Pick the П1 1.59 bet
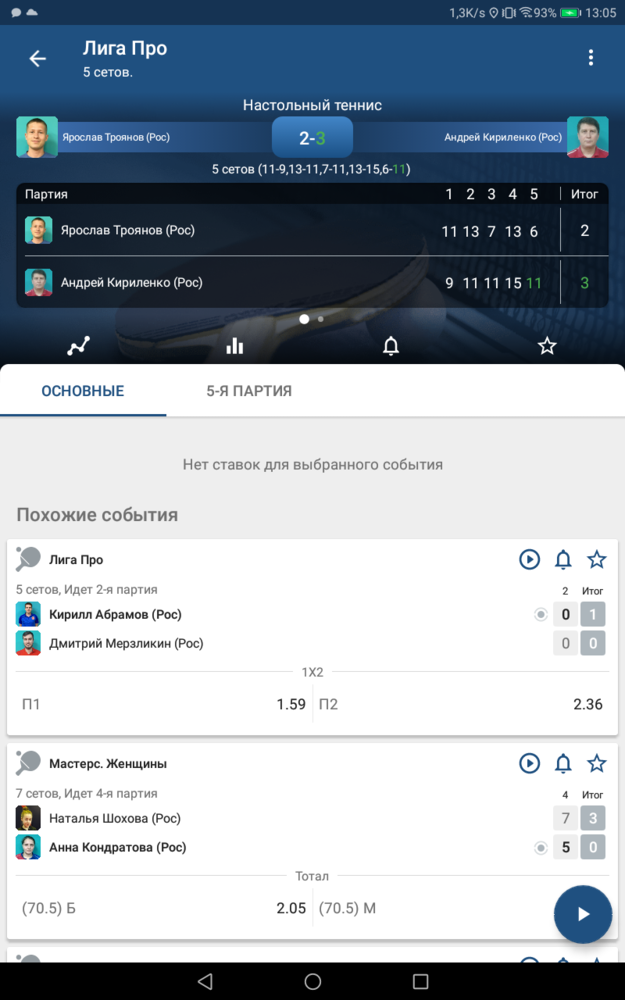 click(163, 704)
